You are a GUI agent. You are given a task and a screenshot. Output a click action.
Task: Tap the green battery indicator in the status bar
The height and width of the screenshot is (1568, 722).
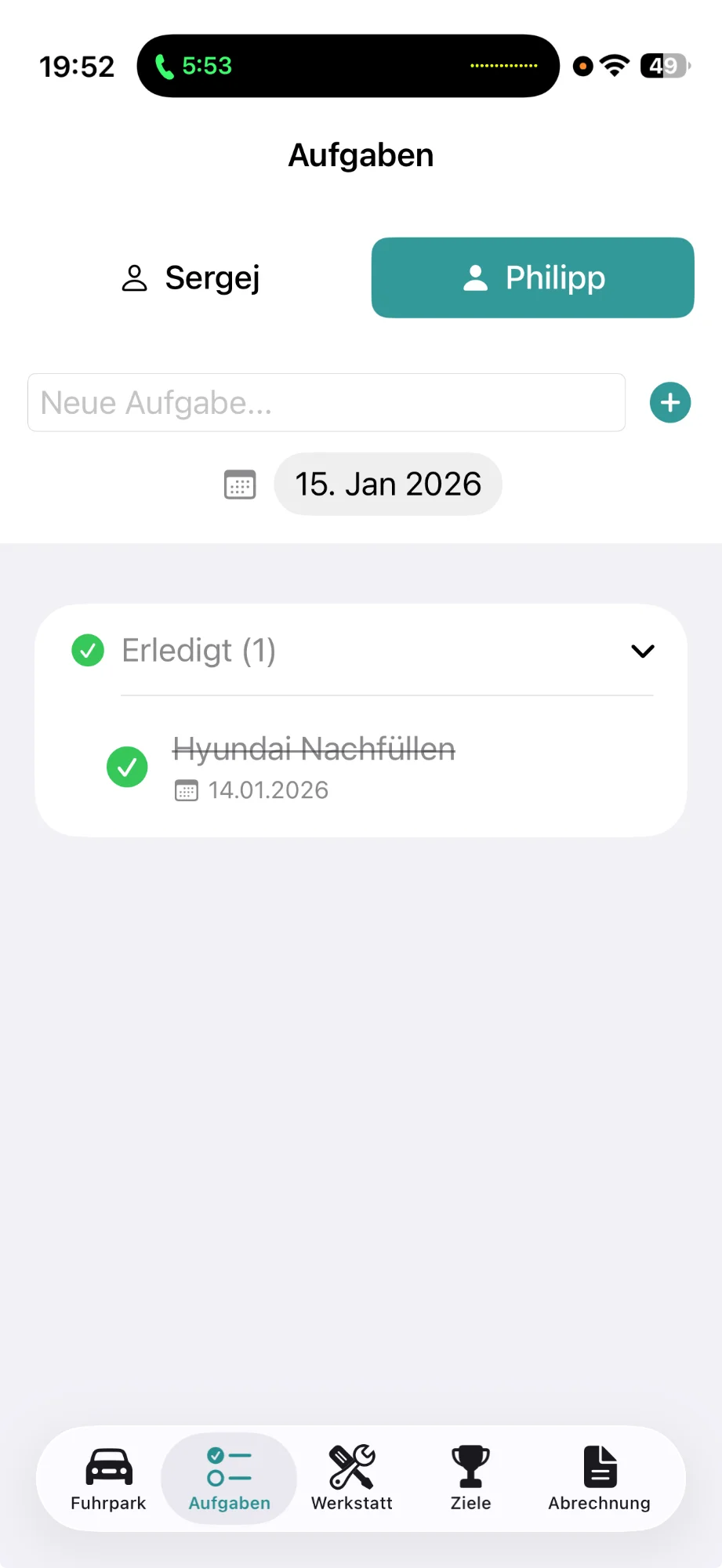pyautogui.click(x=663, y=66)
